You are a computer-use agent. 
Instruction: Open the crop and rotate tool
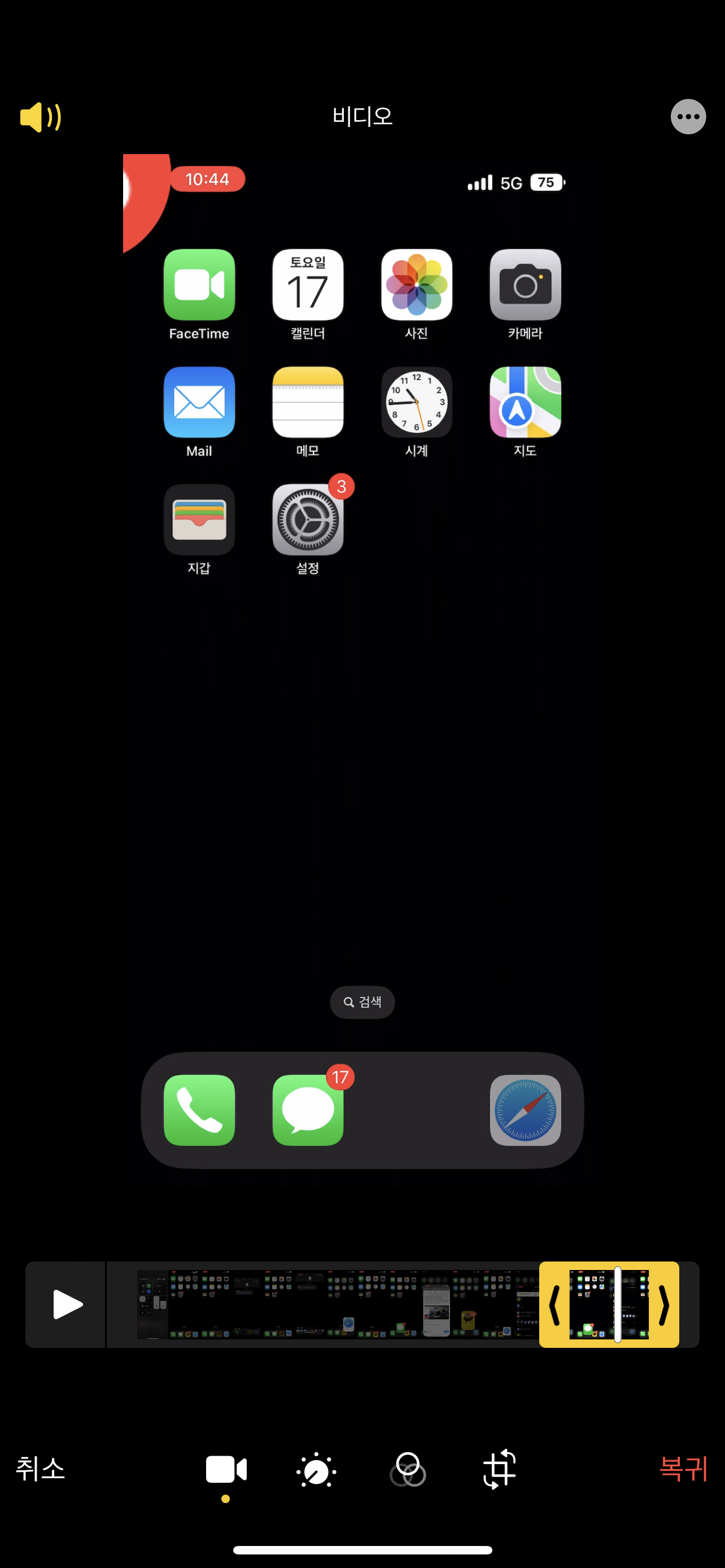tap(499, 1470)
